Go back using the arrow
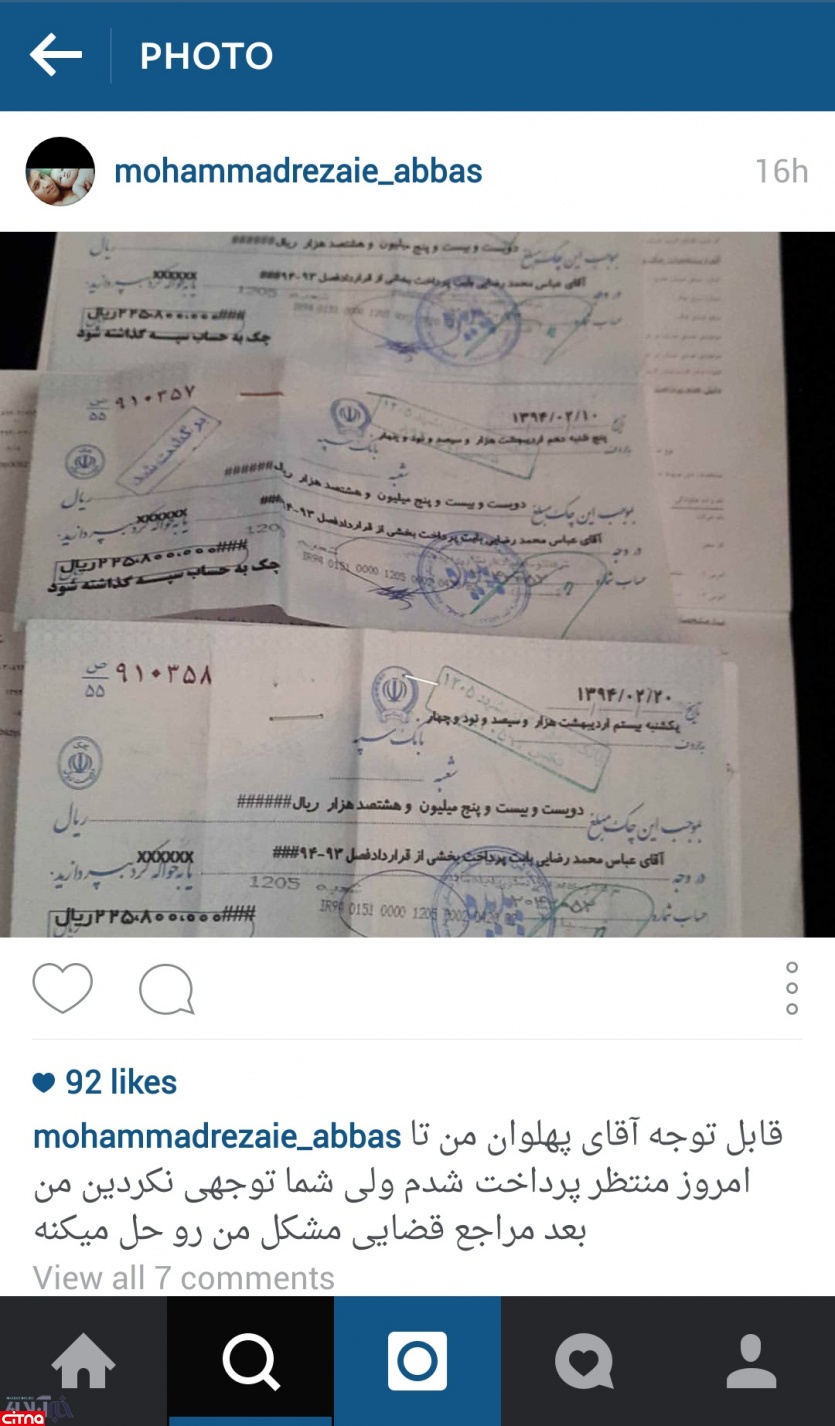The image size is (835, 1426). pyautogui.click(x=55, y=55)
